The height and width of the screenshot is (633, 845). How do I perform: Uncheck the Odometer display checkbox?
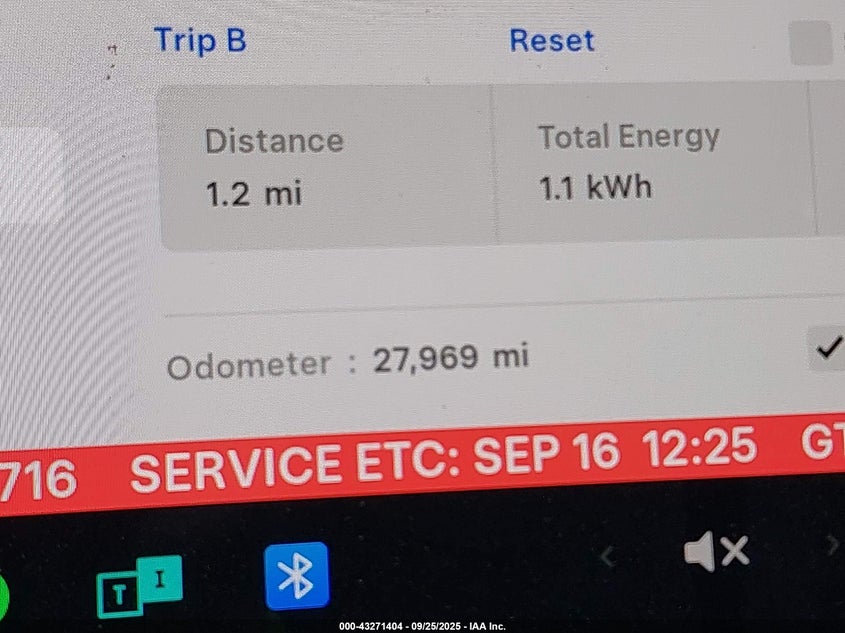point(828,349)
